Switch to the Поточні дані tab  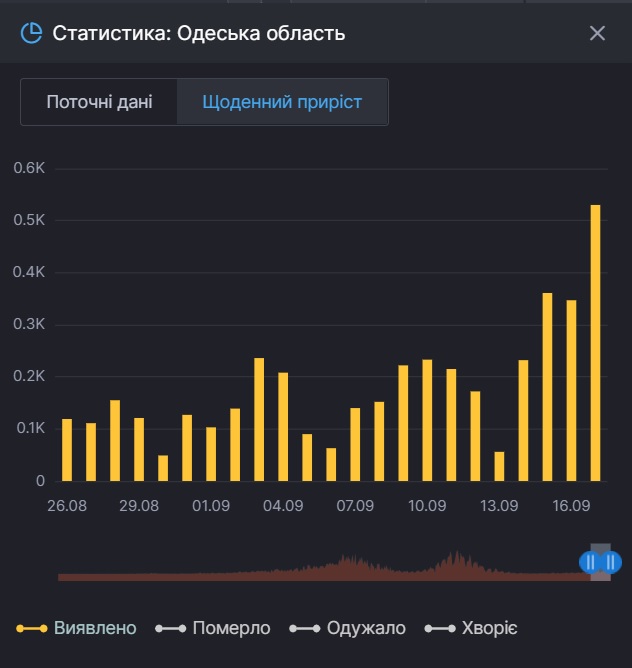[99, 102]
